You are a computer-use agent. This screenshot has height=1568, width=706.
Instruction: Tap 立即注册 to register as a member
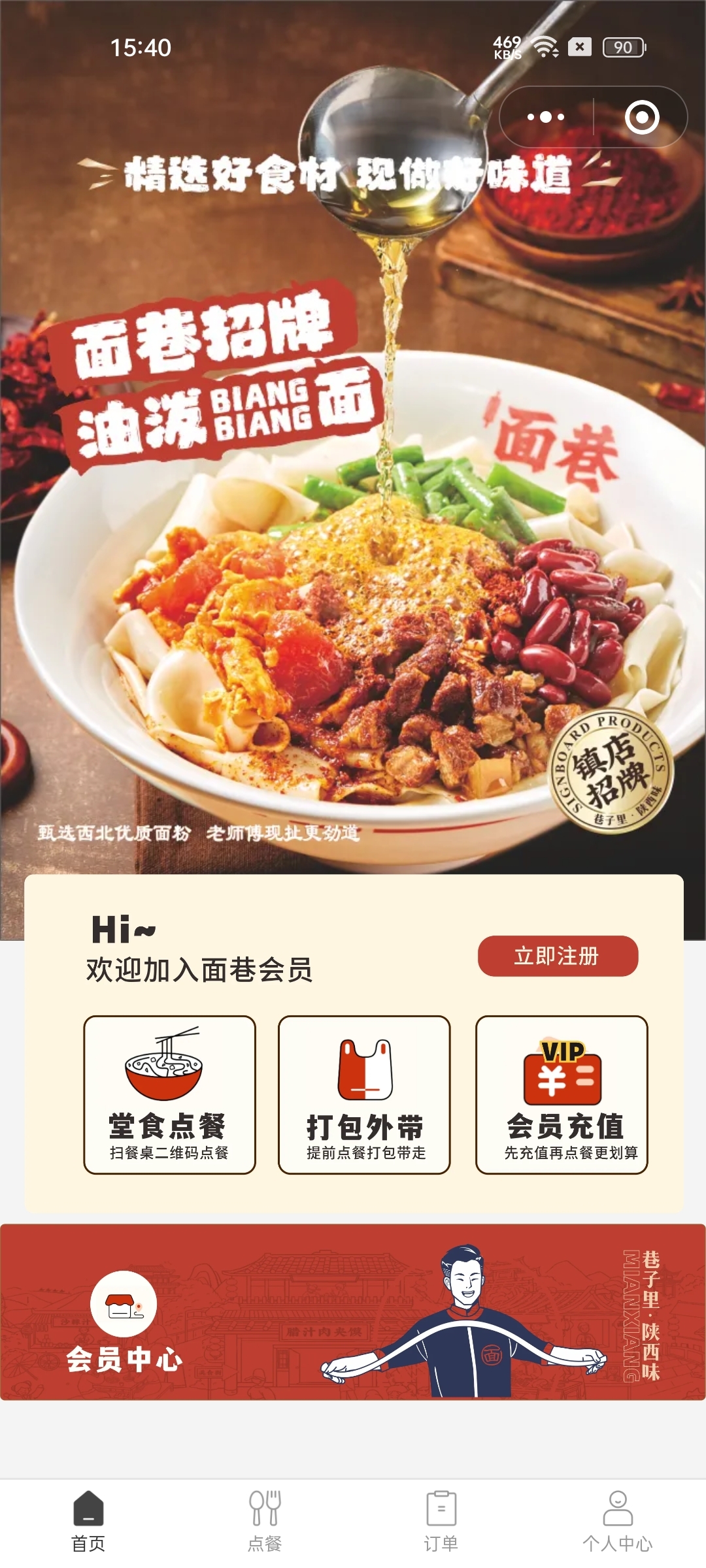click(x=558, y=956)
